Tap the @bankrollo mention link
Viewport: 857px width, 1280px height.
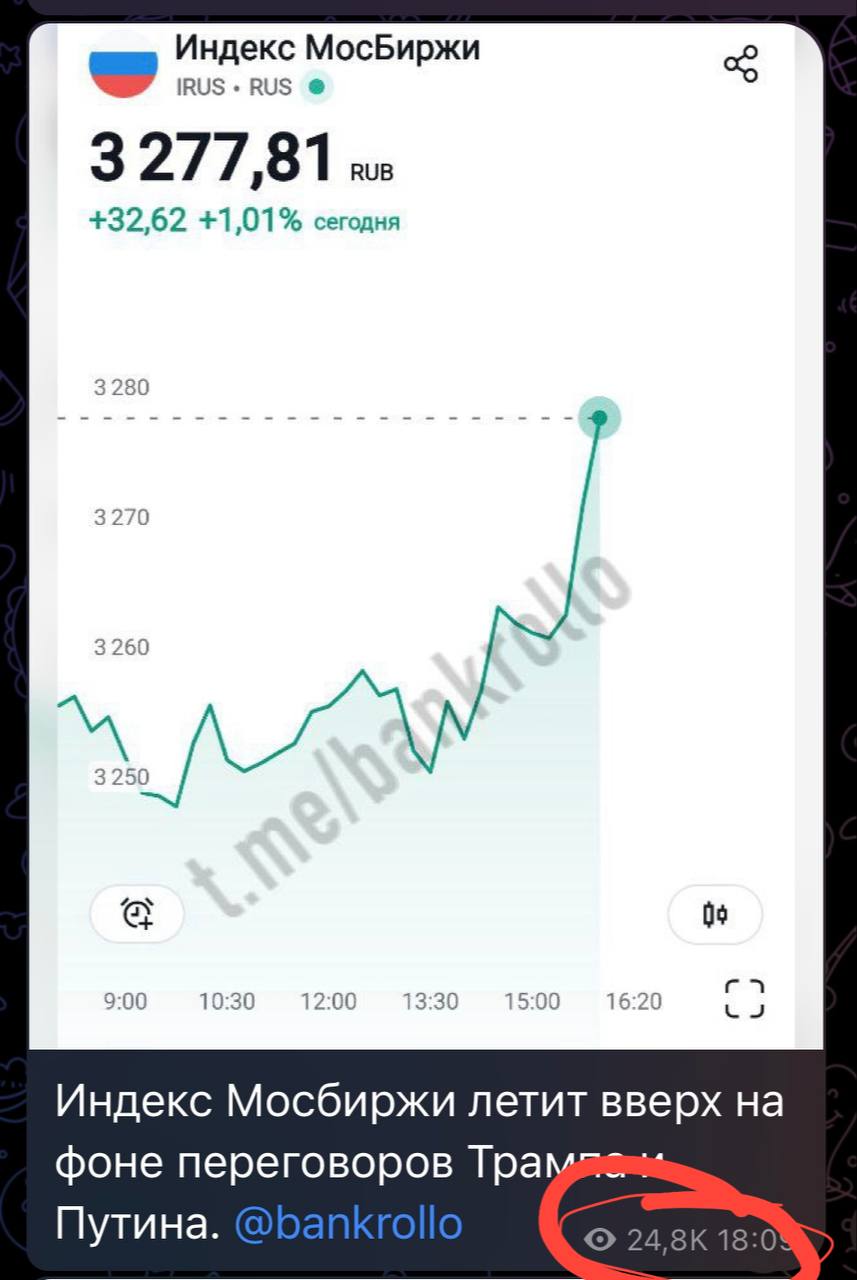coord(348,1223)
